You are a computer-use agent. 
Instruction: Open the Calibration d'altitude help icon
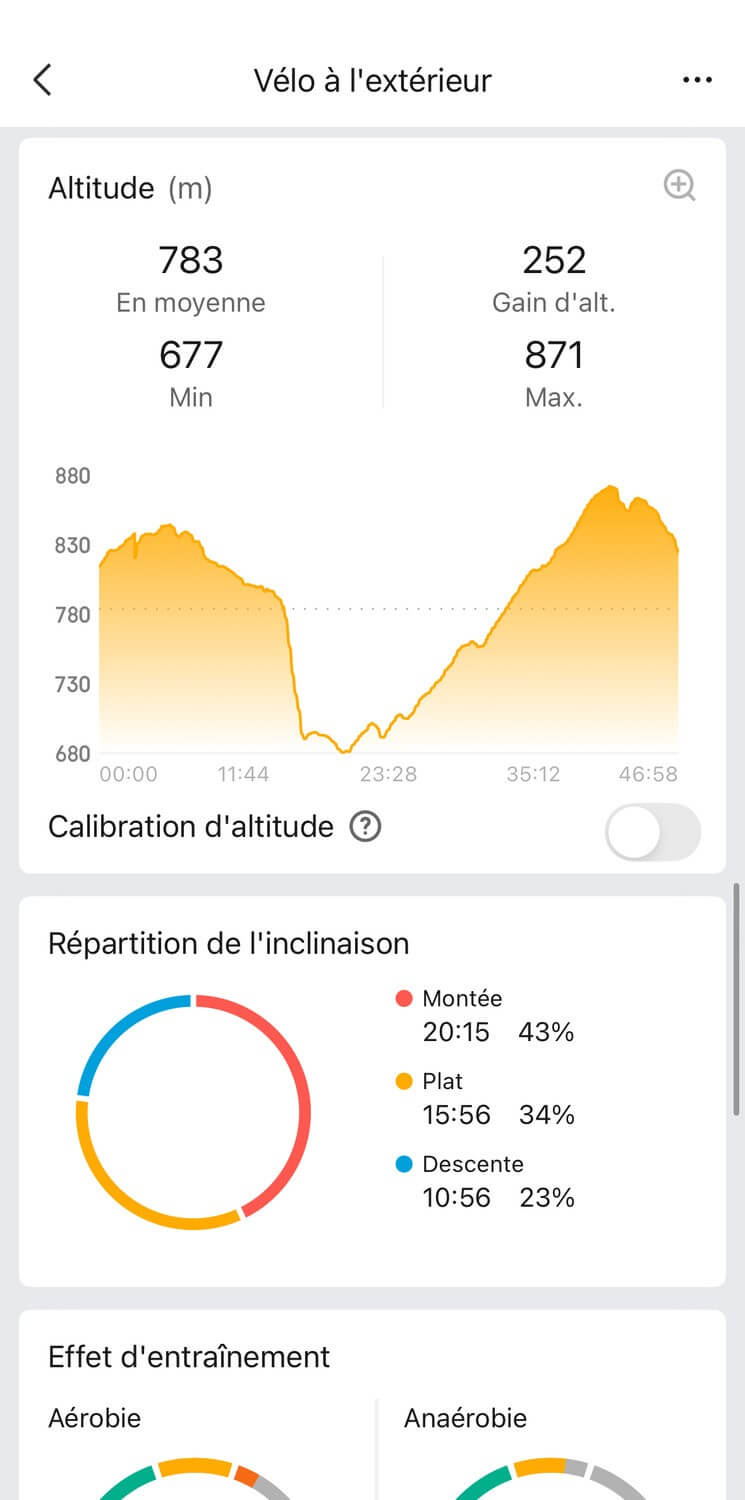[366, 827]
